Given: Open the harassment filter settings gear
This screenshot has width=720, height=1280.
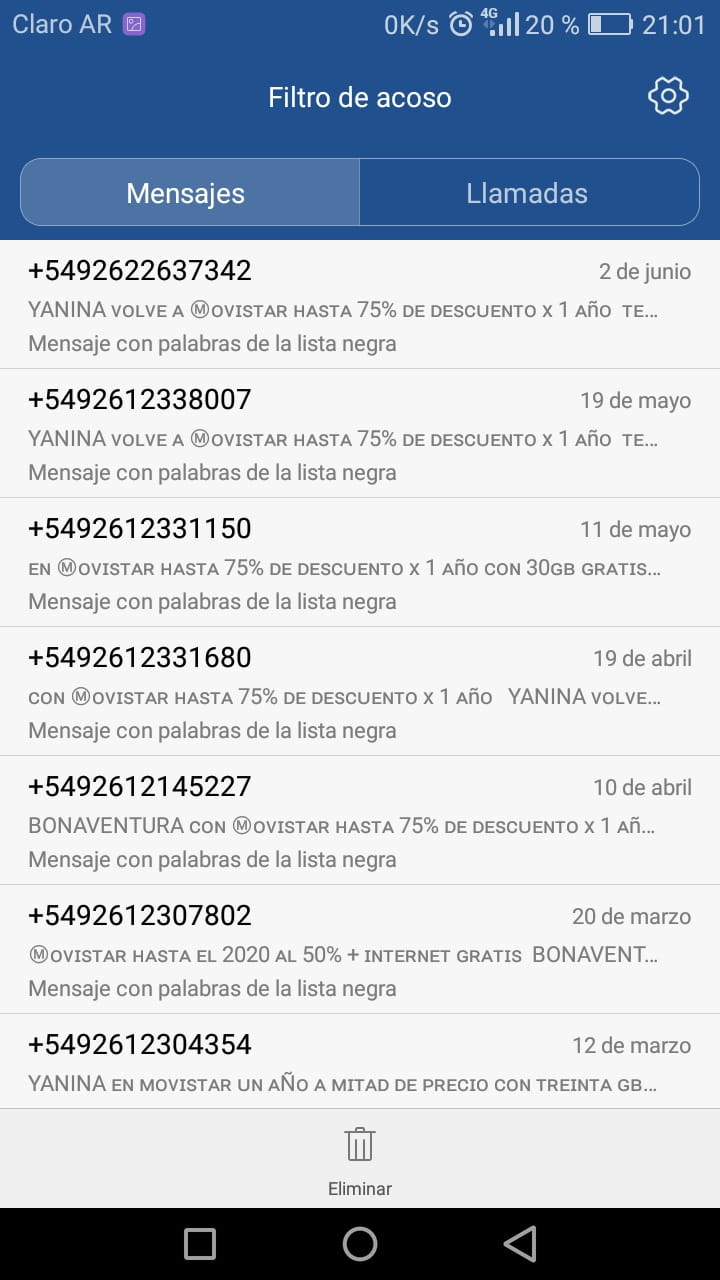Looking at the screenshot, I should point(668,96).
